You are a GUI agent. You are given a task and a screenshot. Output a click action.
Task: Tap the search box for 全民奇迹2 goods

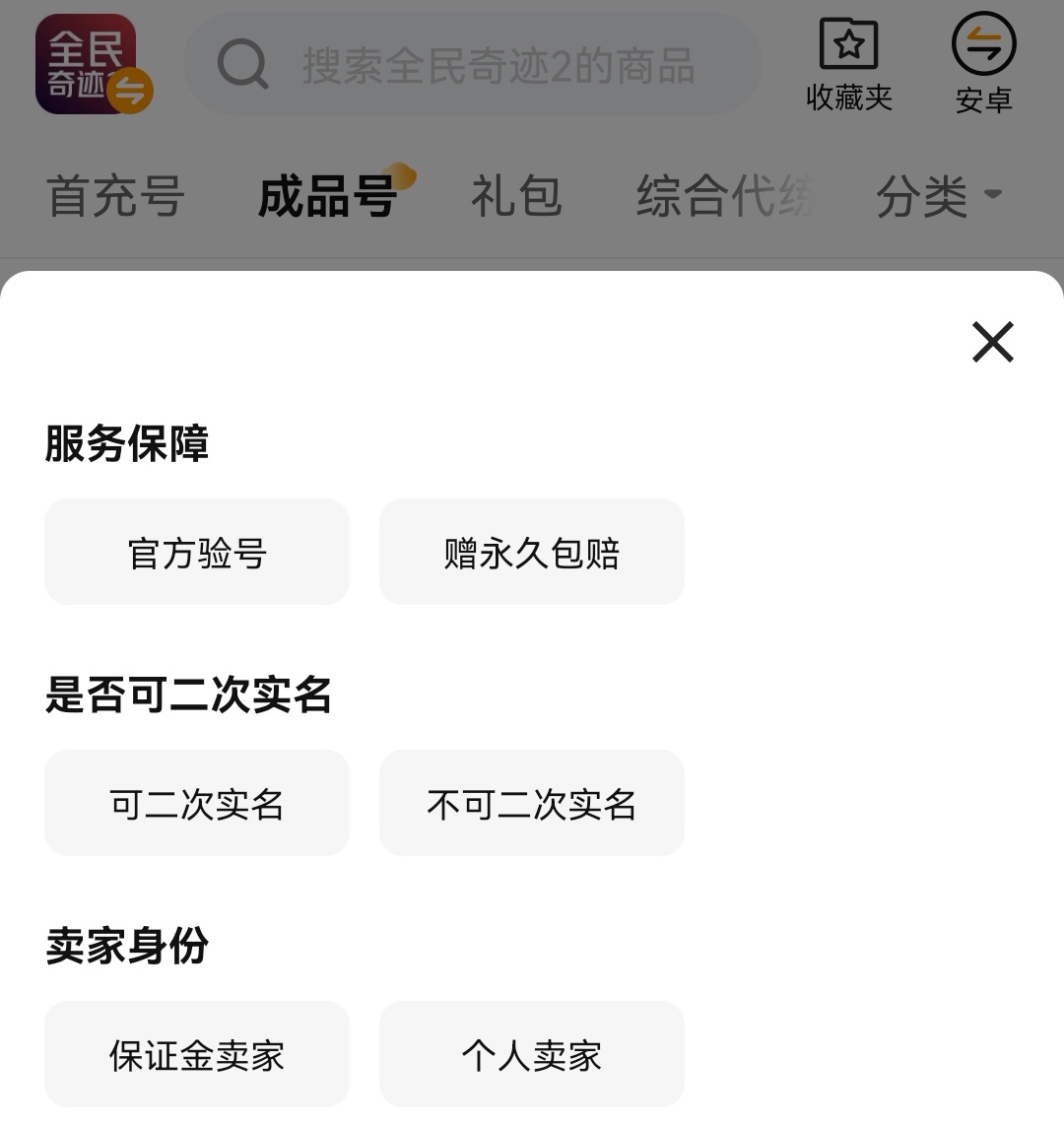click(x=473, y=66)
